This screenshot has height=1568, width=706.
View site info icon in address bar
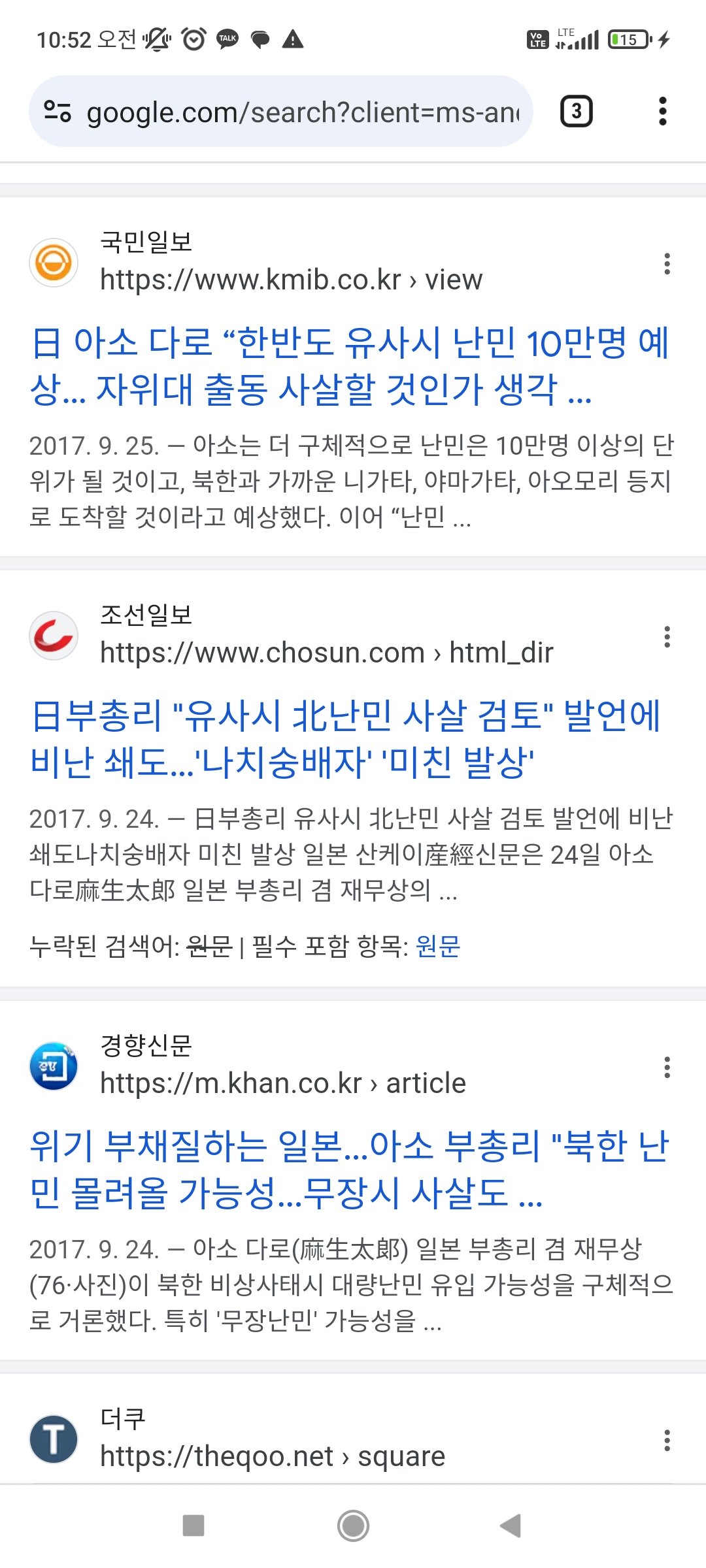tap(58, 112)
